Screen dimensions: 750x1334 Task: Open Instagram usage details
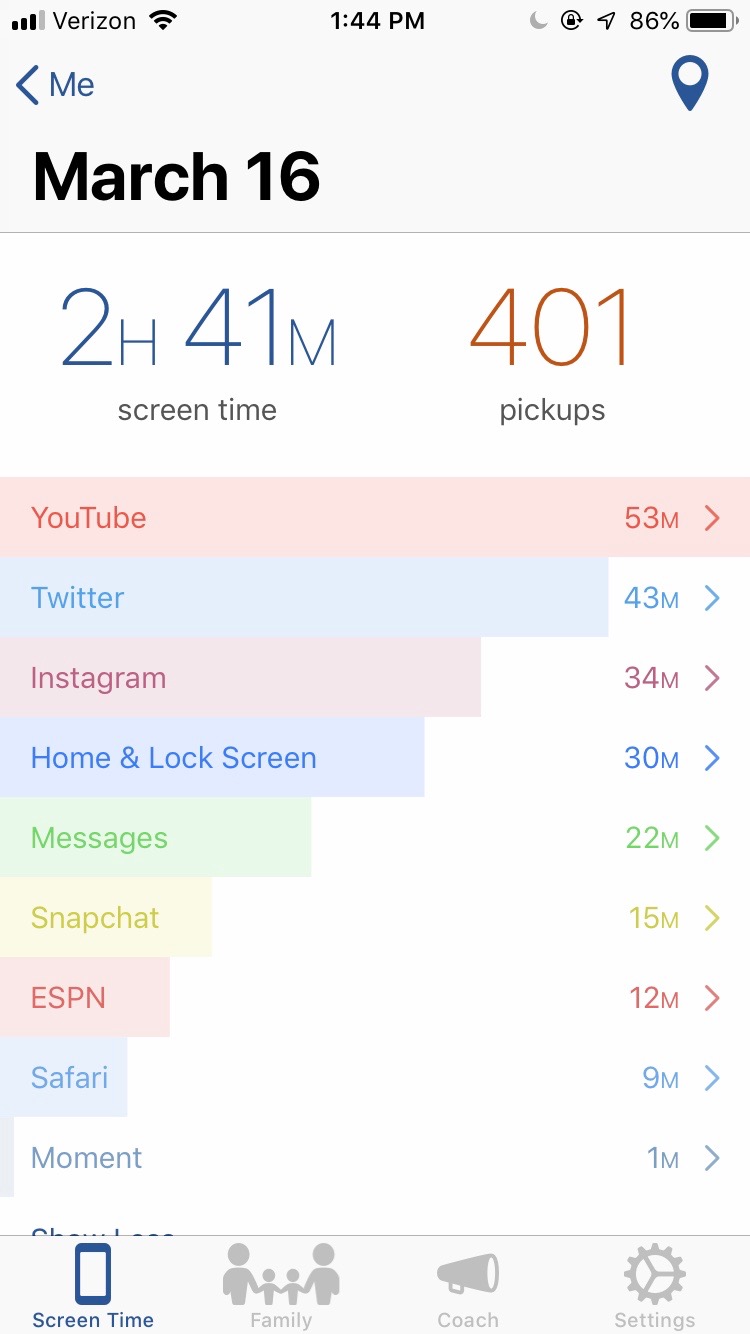click(375, 678)
